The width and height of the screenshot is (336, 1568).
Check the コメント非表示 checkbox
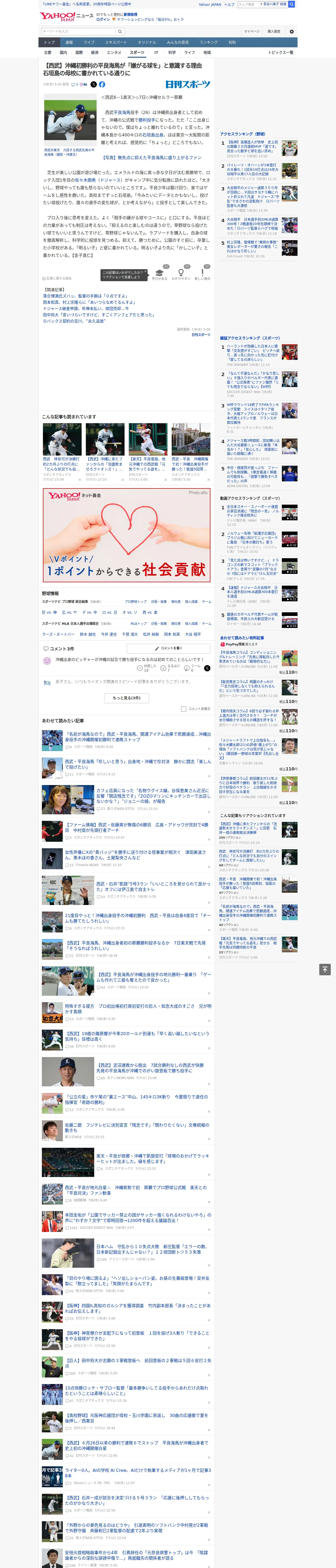tap(183, 708)
